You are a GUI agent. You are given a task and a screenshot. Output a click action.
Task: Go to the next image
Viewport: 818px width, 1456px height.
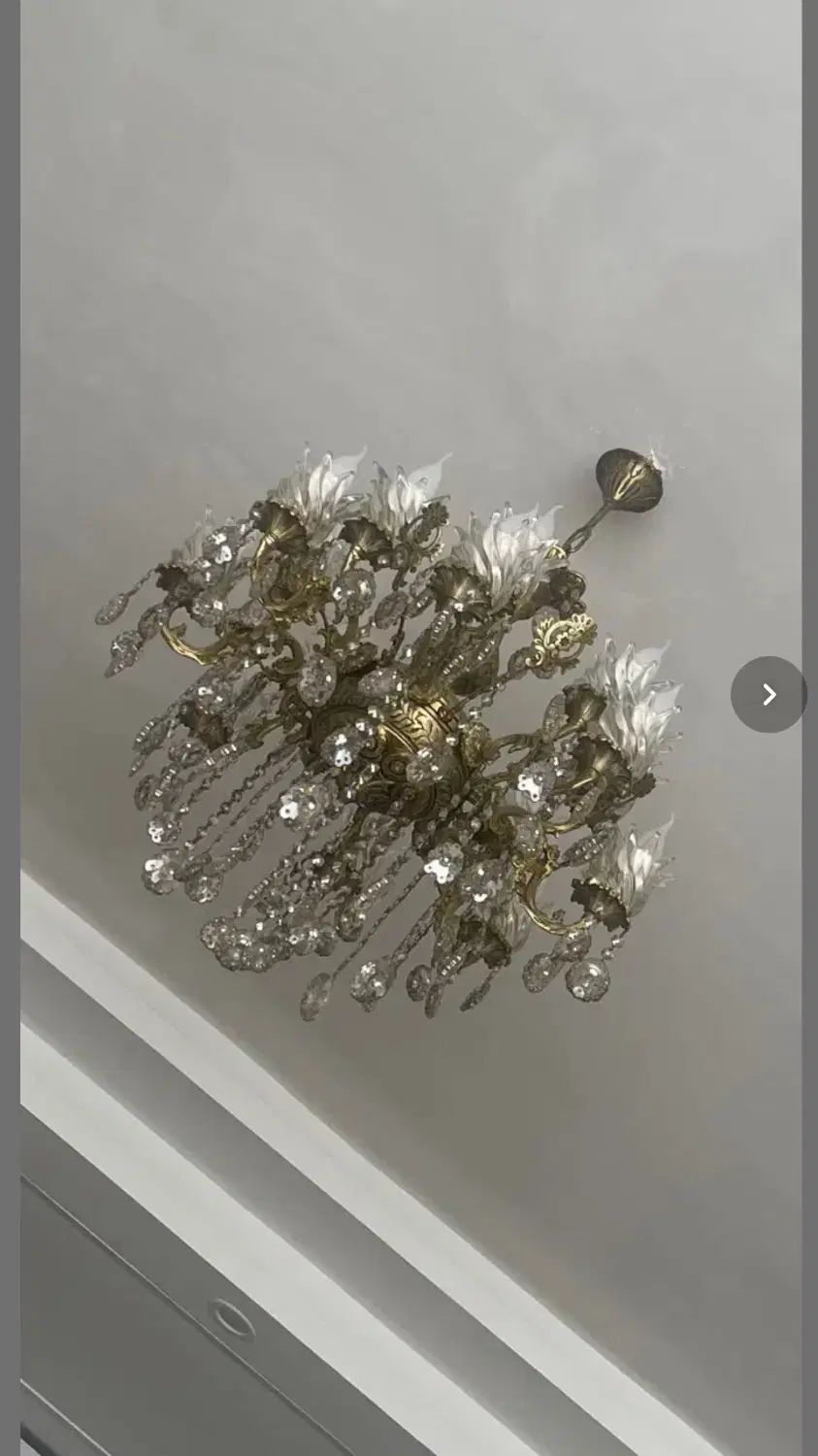pos(769,695)
